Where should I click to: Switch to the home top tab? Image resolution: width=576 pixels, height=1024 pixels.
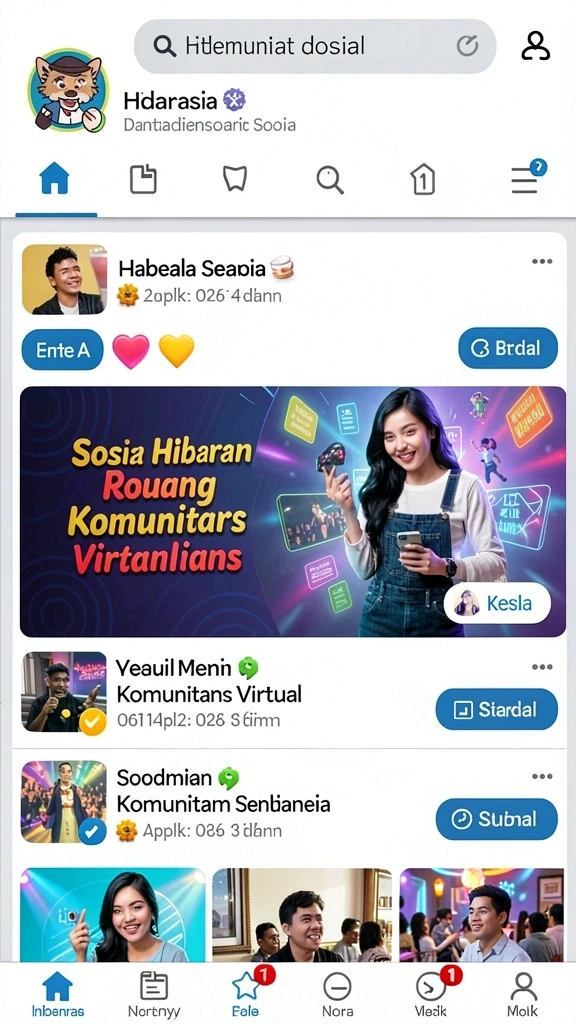[55, 179]
